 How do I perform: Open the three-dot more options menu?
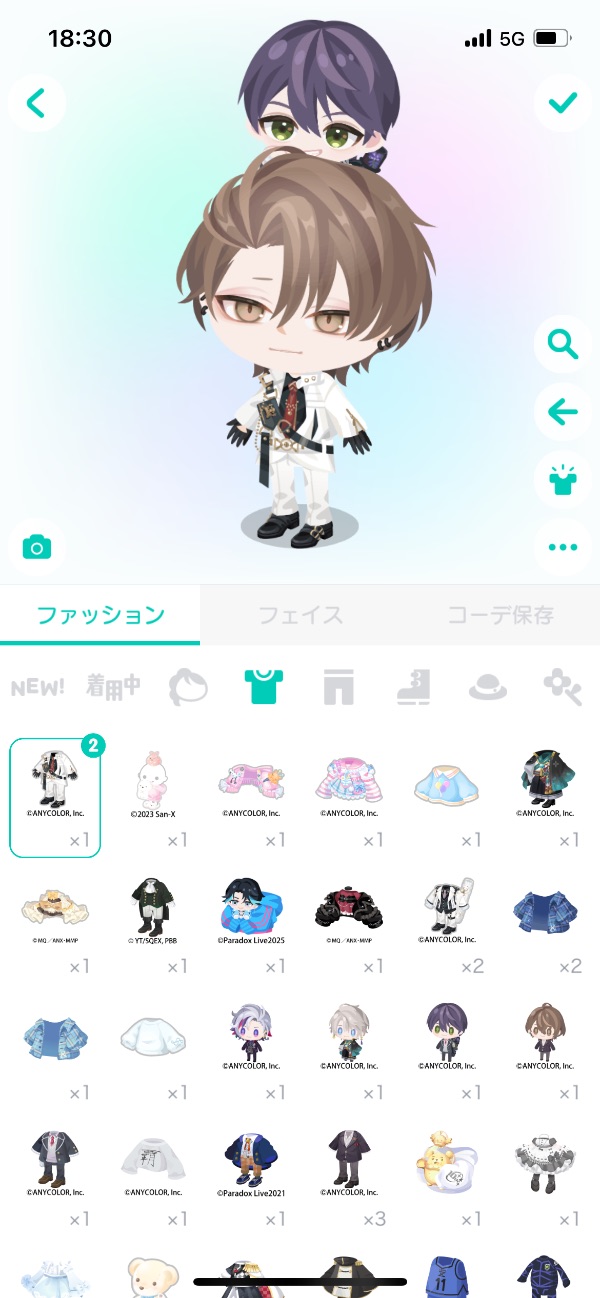[562, 547]
